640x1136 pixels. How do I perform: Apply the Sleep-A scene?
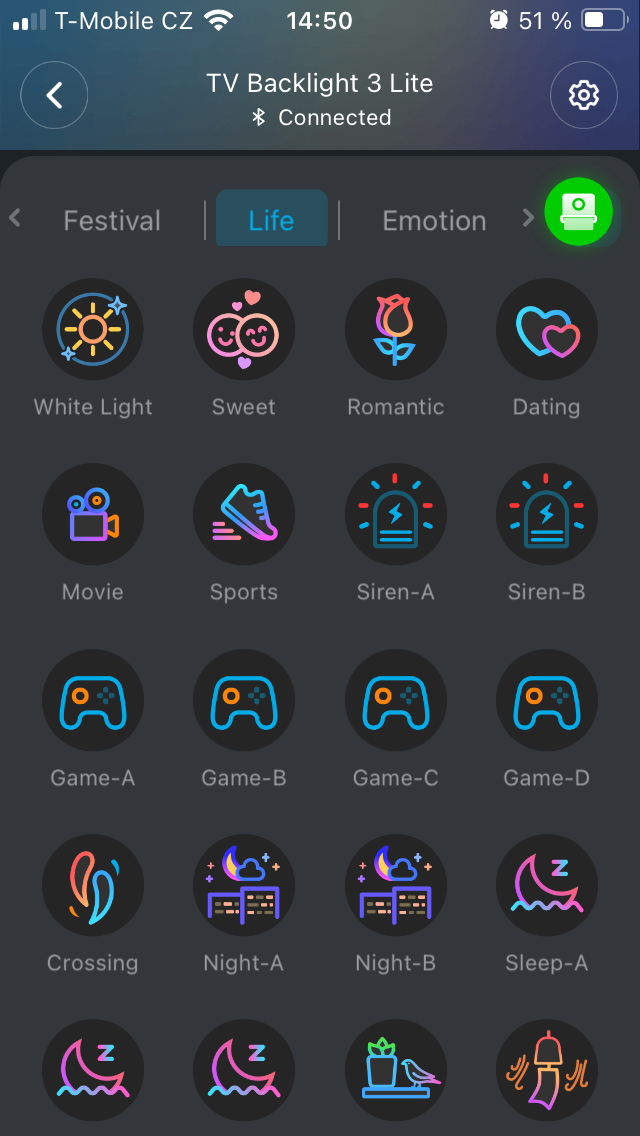(547, 886)
